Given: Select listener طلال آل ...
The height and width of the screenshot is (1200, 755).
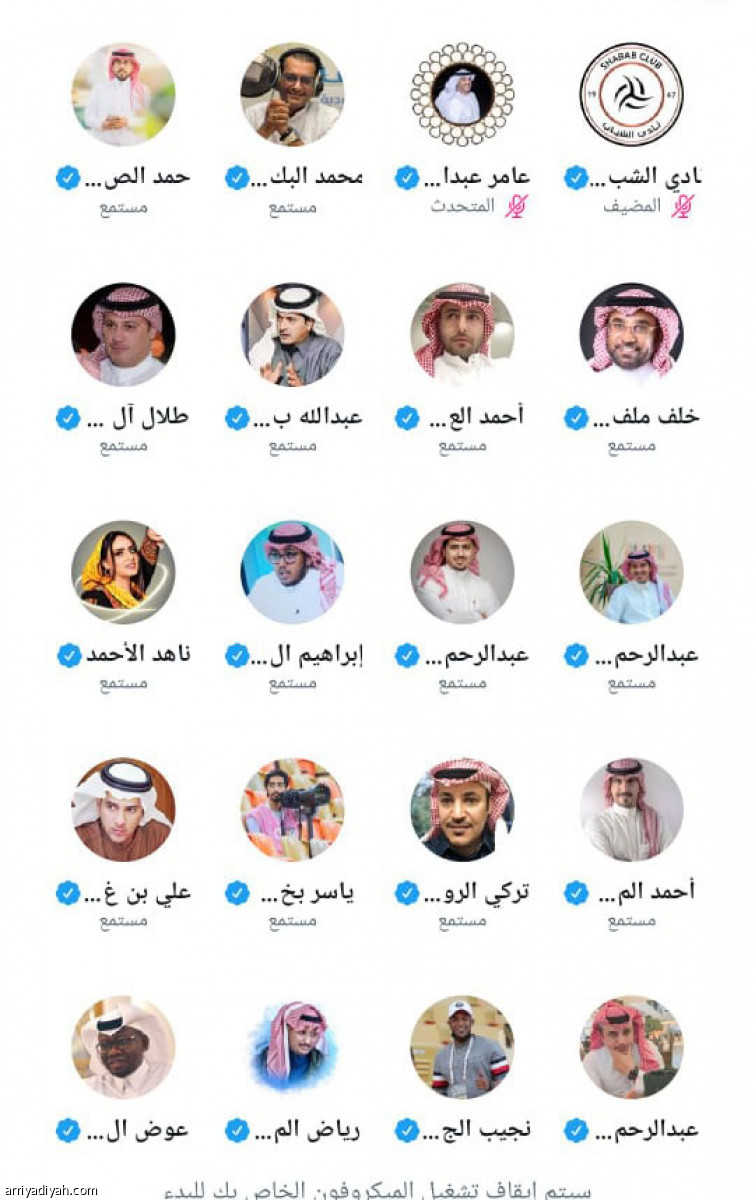Looking at the screenshot, I should 123,334.
